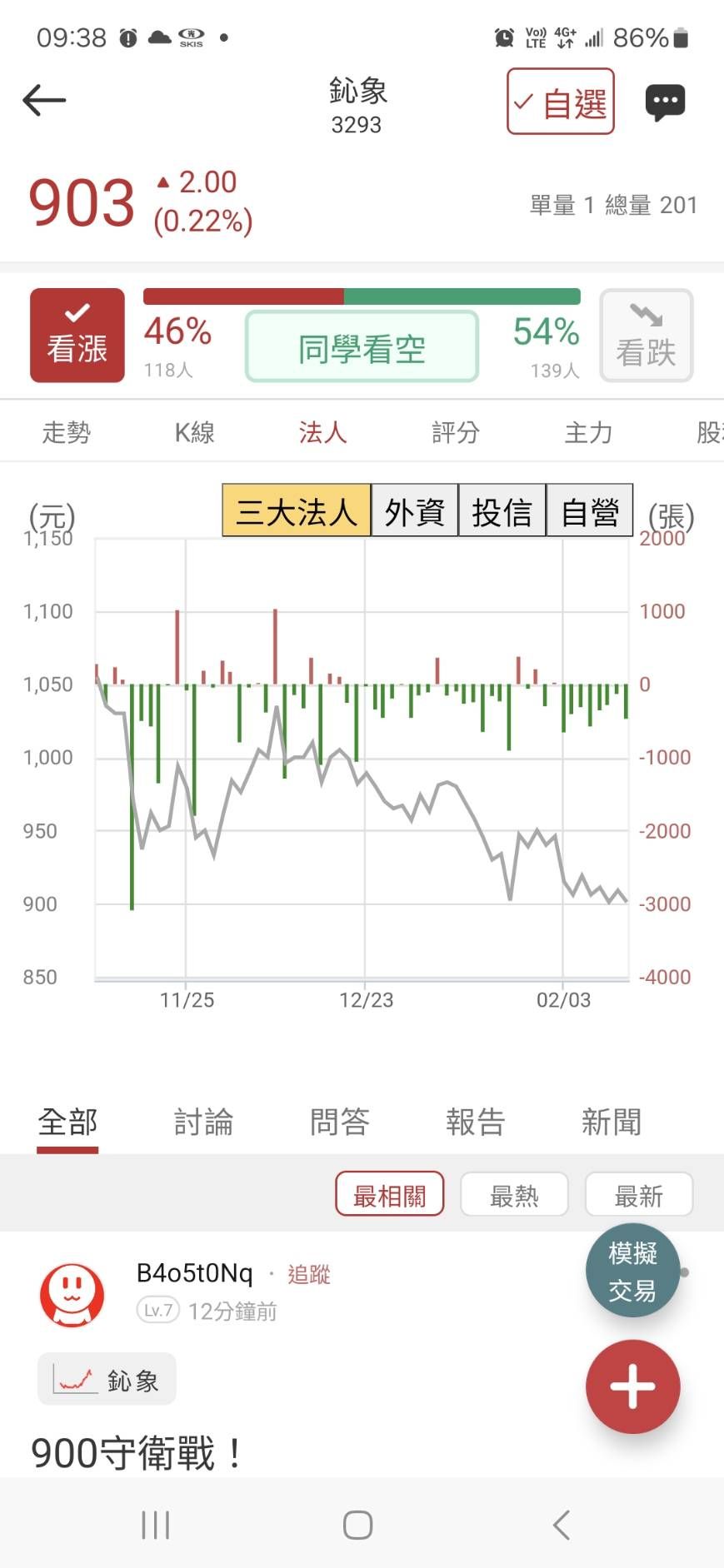Image resolution: width=724 pixels, height=1568 pixels.
Task: Vote 看漲 for this stock
Action: pos(77,336)
